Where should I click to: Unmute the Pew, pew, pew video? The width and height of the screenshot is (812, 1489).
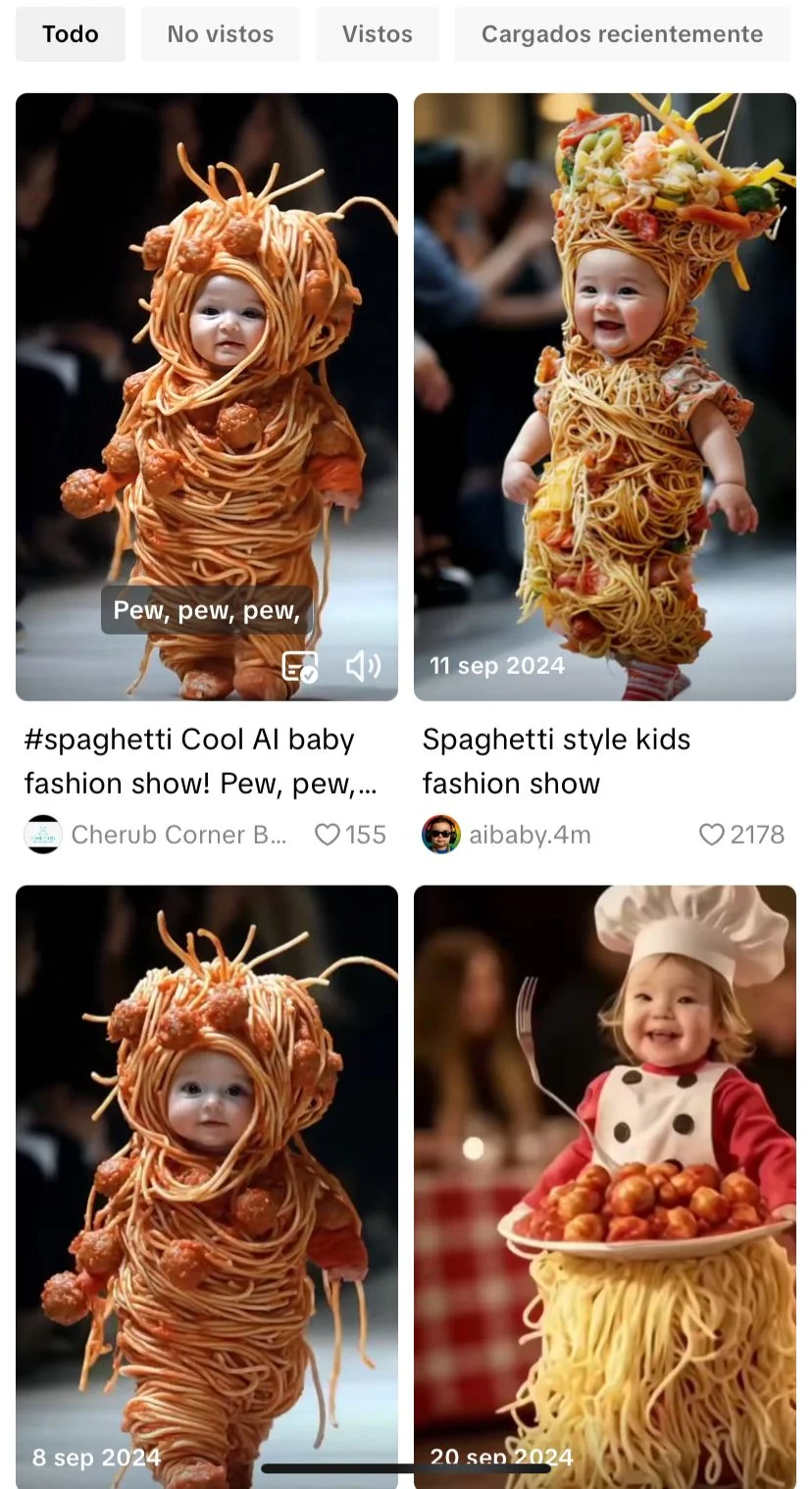363,667
